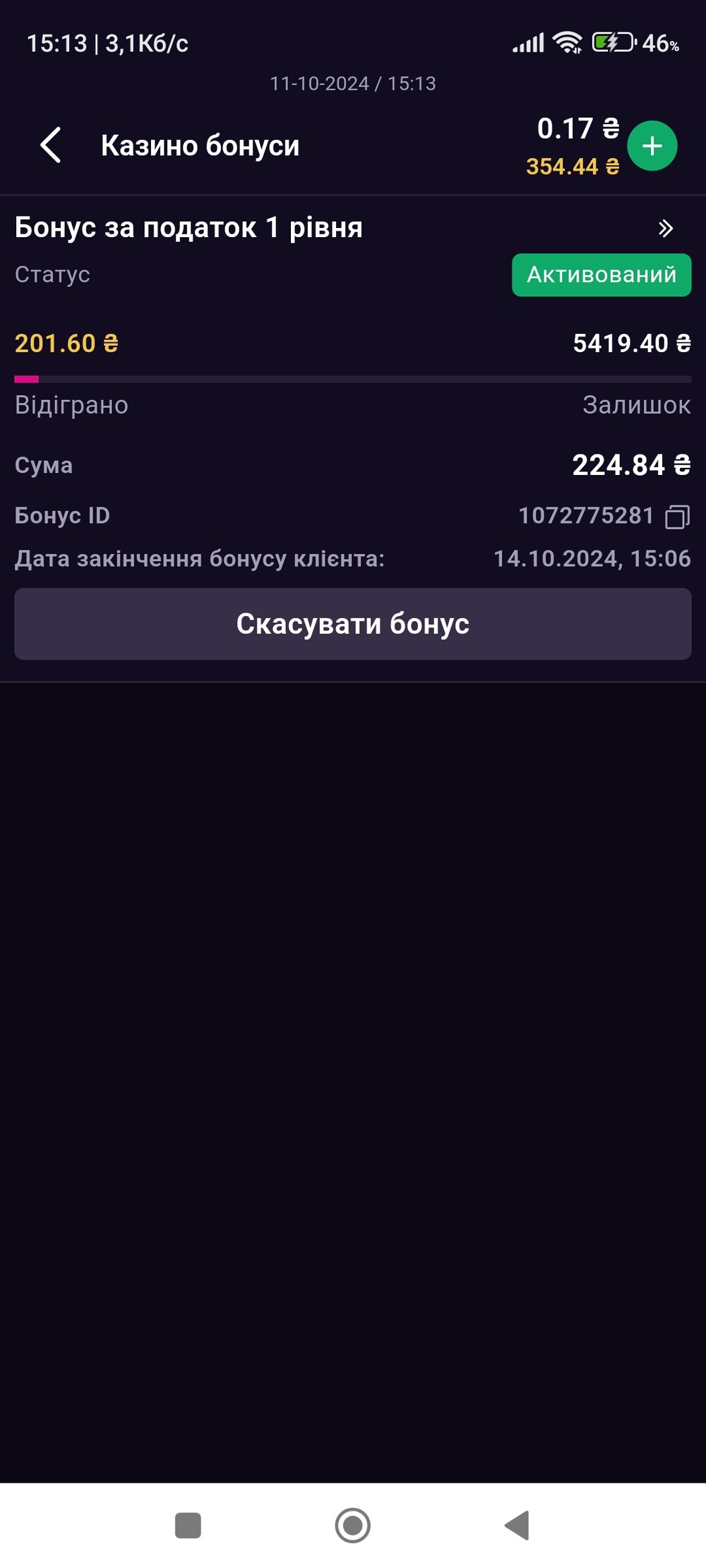706x1568 pixels.
Task: Go back from Казино бонуси
Action: [51, 145]
